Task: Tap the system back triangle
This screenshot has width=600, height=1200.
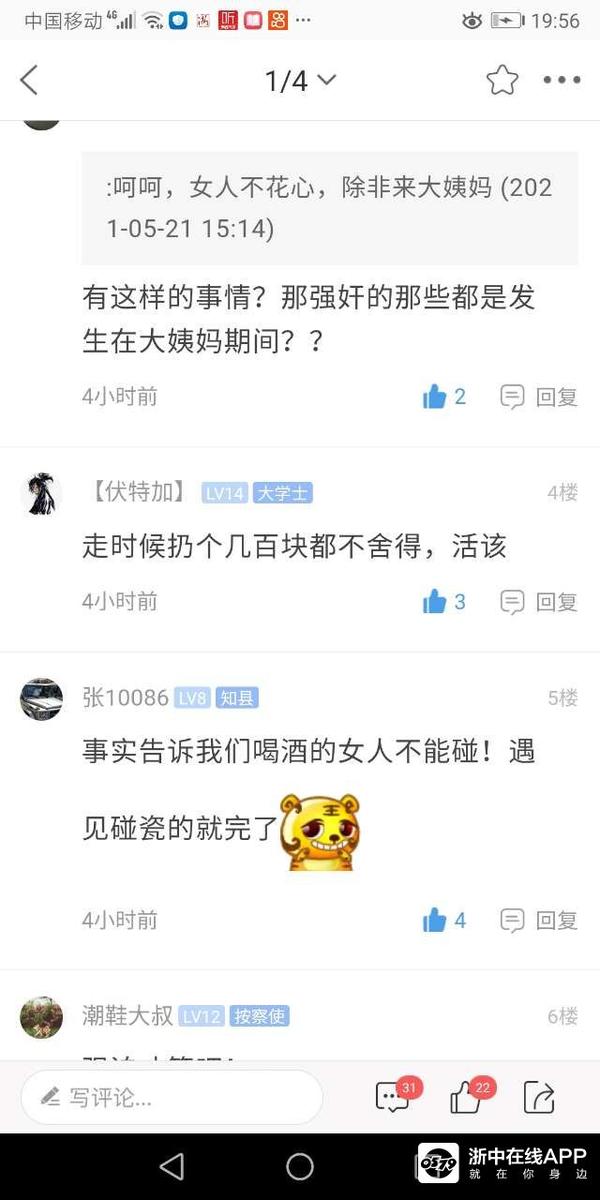Action: [x=172, y=1166]
